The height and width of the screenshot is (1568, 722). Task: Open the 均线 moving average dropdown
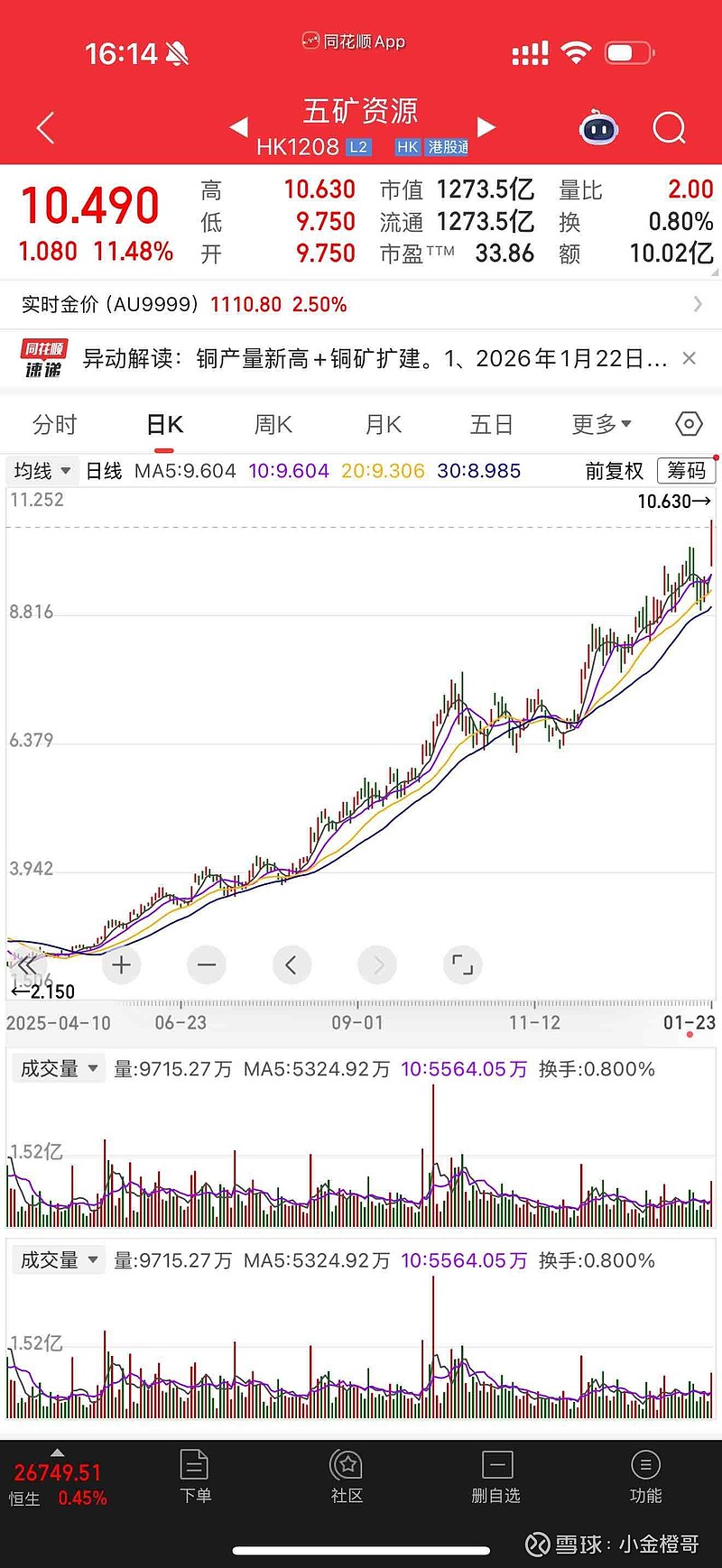(42, 470)
